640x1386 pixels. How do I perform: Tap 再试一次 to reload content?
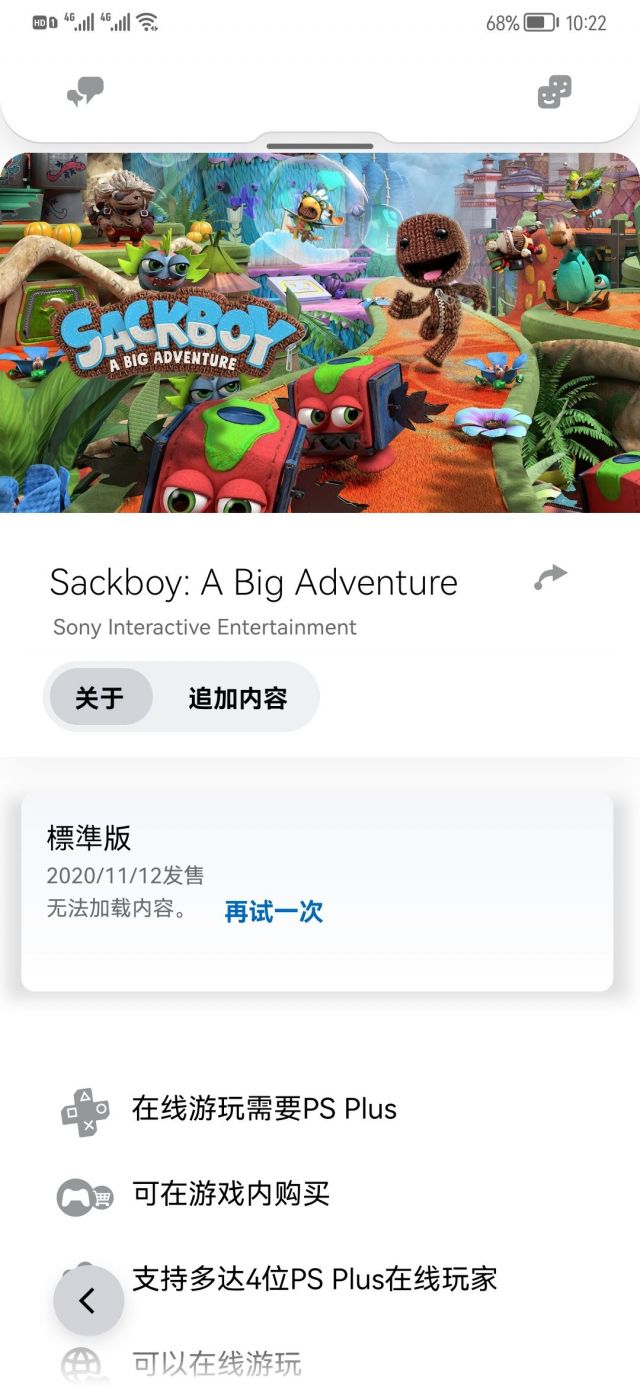273,911
